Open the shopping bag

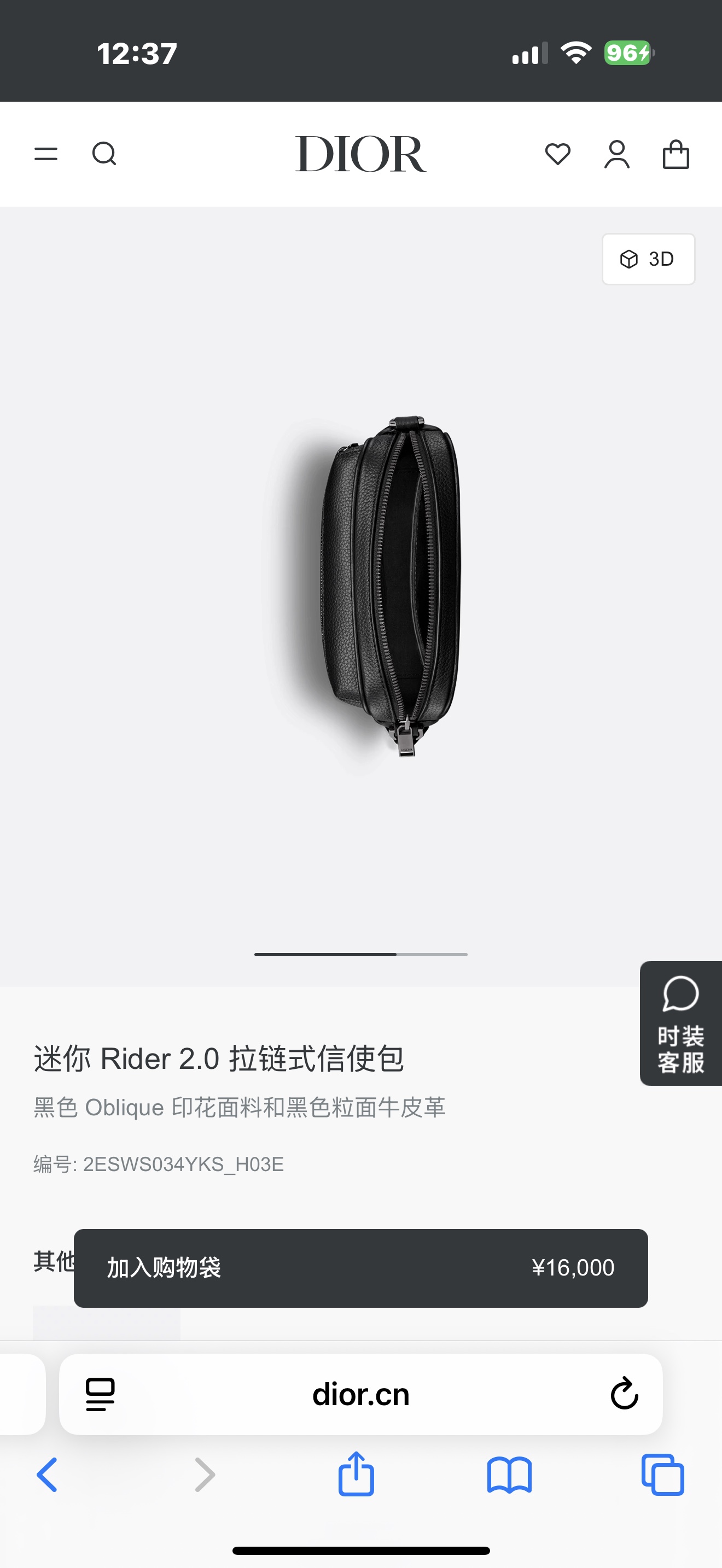click(676, 154)
